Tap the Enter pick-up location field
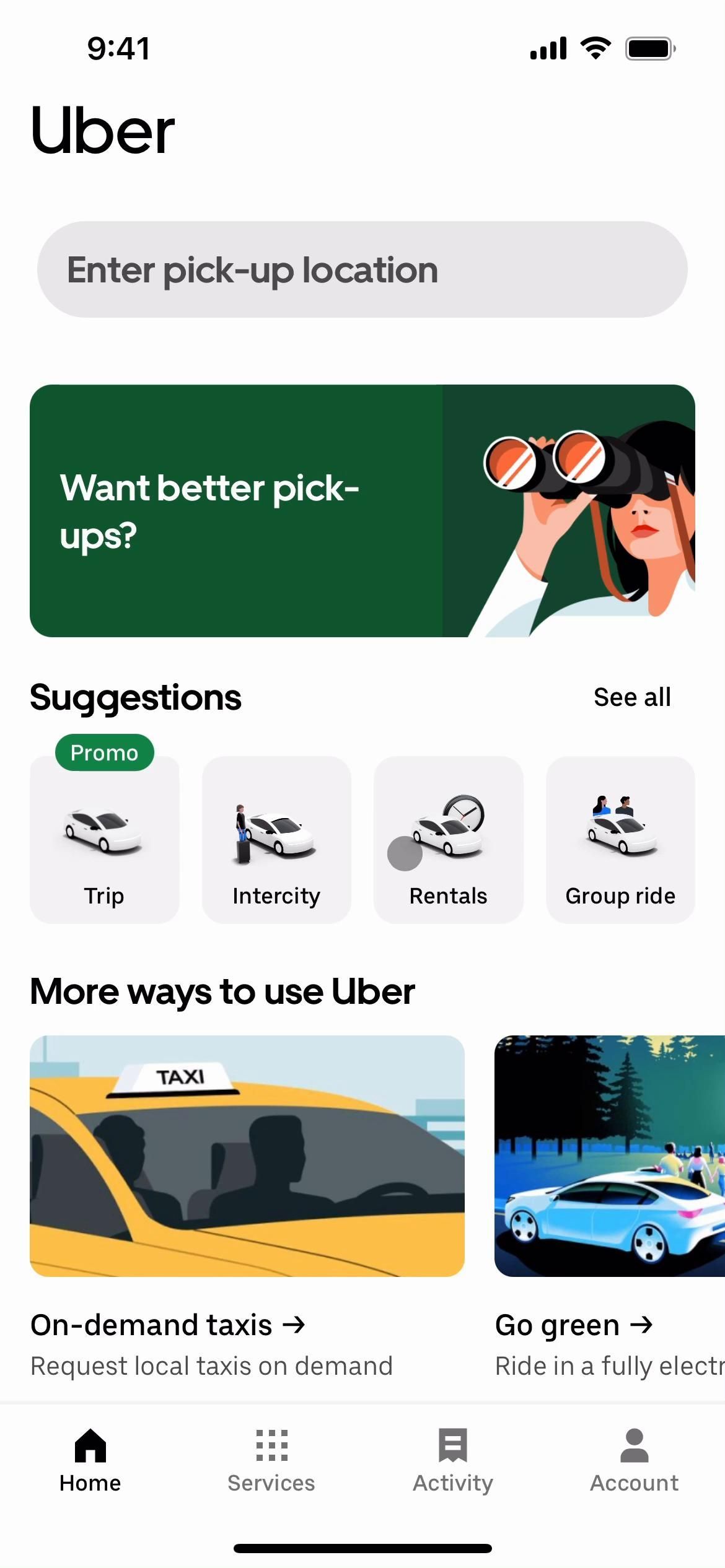725x1568 pixels. pyautogui.click(x=362, y=269)
